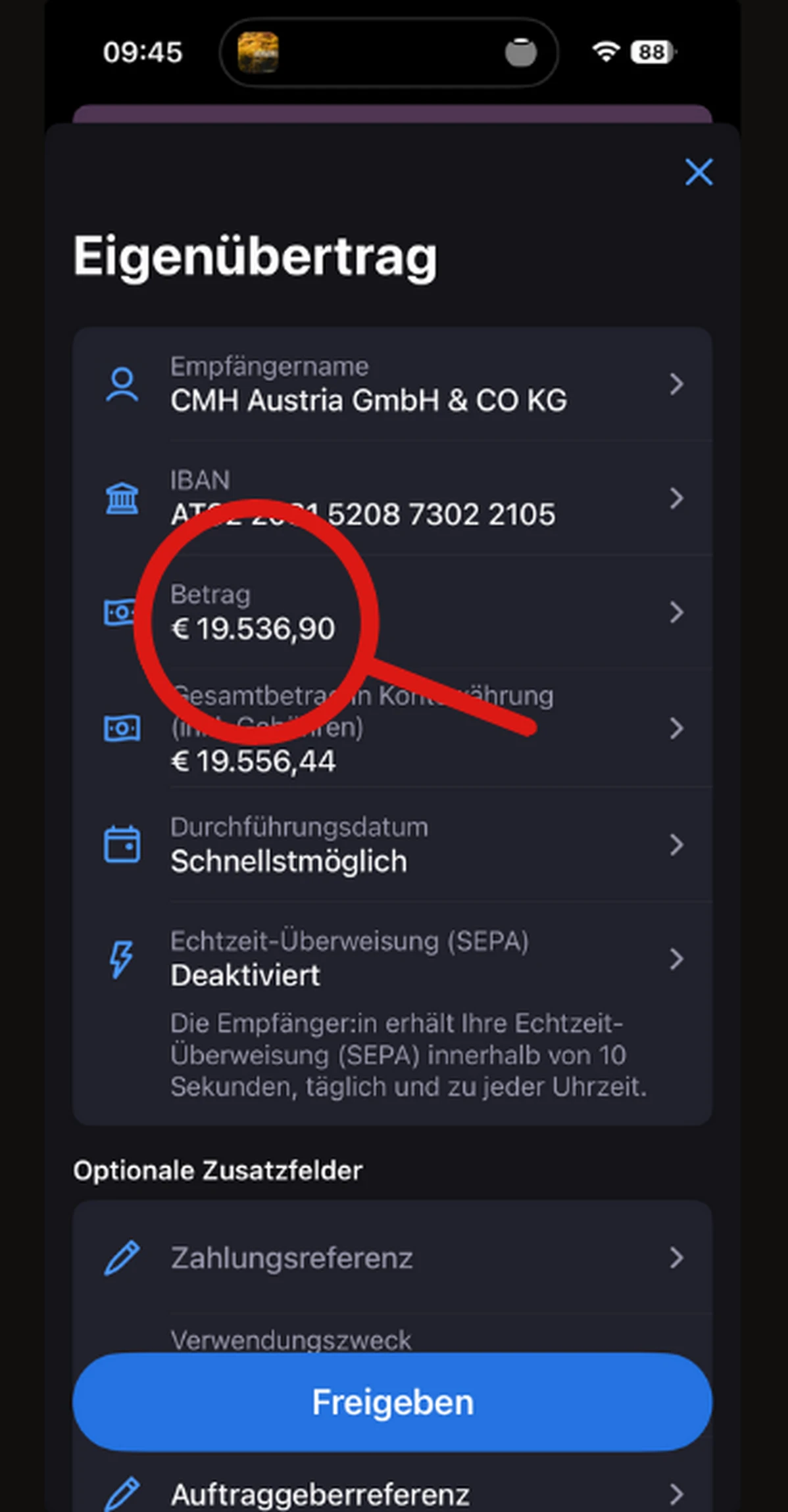
Task: Click the pencil icon next to Zahlungsreferenz
Action: (x=123, y=1258)
